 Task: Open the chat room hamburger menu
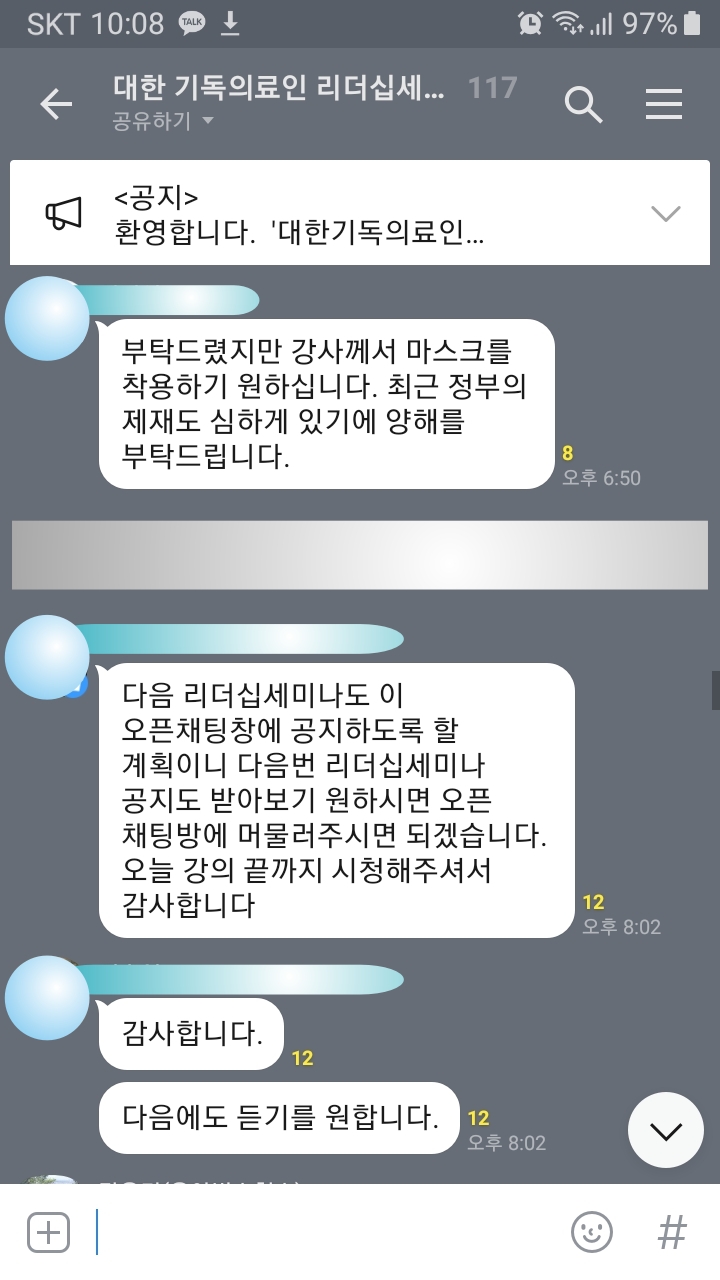coord(664,104)
